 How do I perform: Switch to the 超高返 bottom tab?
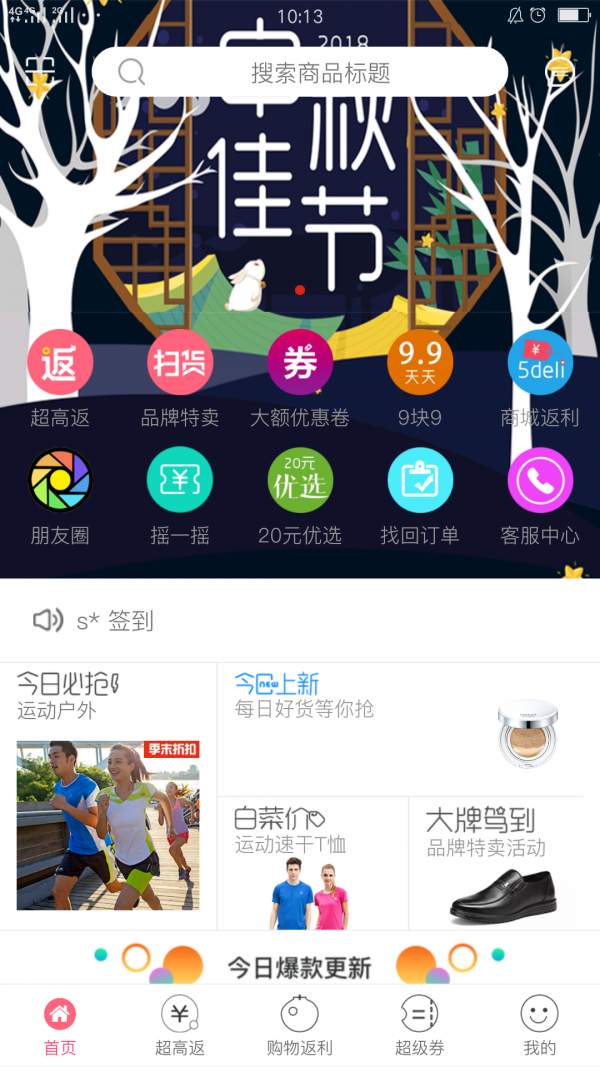(x=180, y=1026)
